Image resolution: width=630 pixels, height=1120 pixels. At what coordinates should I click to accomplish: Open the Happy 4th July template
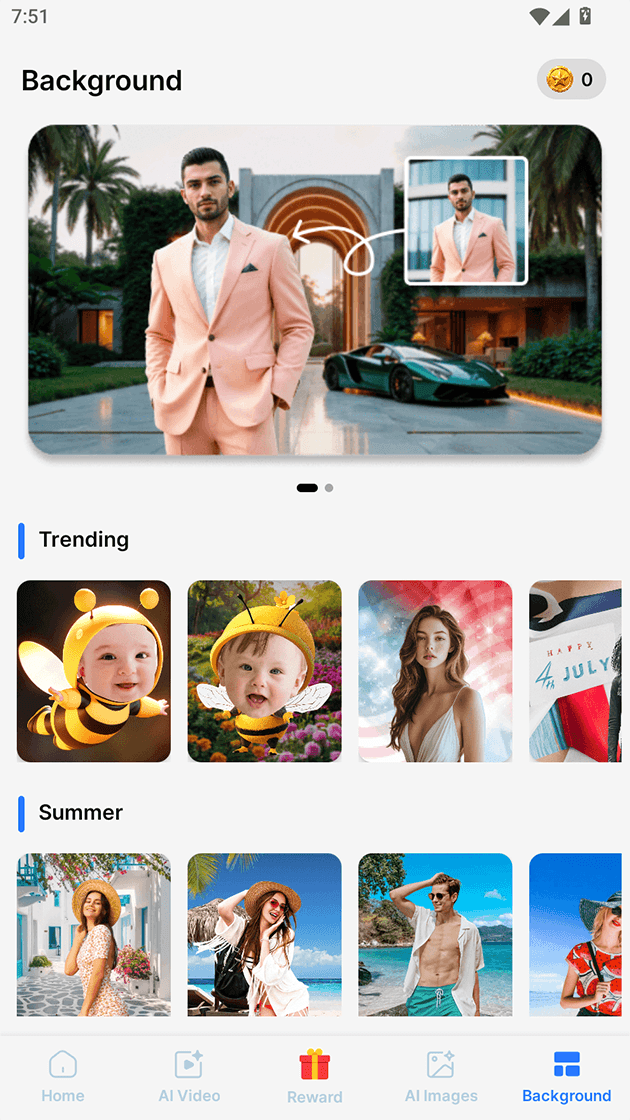(576, 671)
